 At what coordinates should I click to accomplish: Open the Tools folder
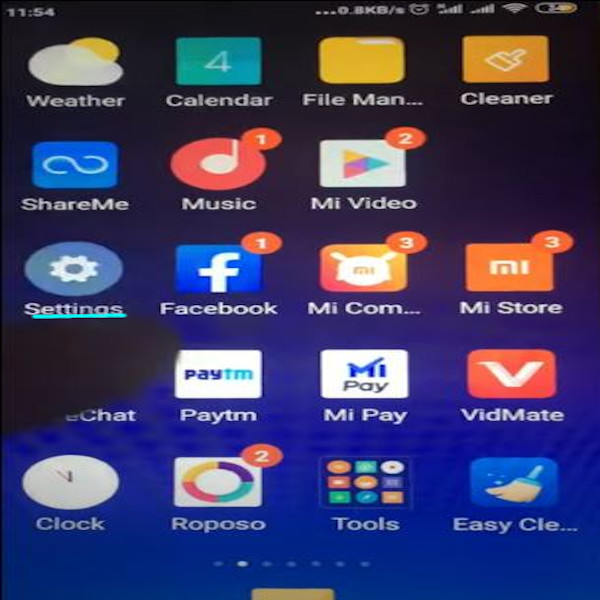coord(360,482)
